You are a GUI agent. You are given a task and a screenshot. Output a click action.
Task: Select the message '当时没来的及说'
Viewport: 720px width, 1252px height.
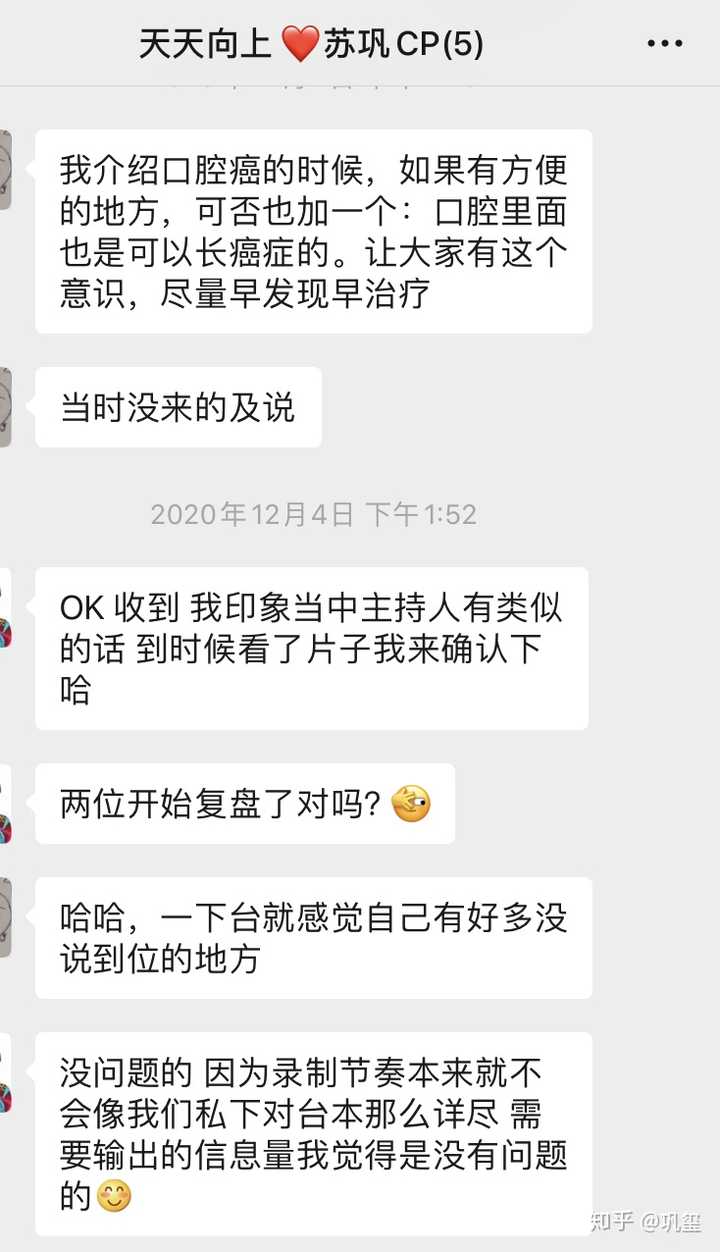coord(178,406)
